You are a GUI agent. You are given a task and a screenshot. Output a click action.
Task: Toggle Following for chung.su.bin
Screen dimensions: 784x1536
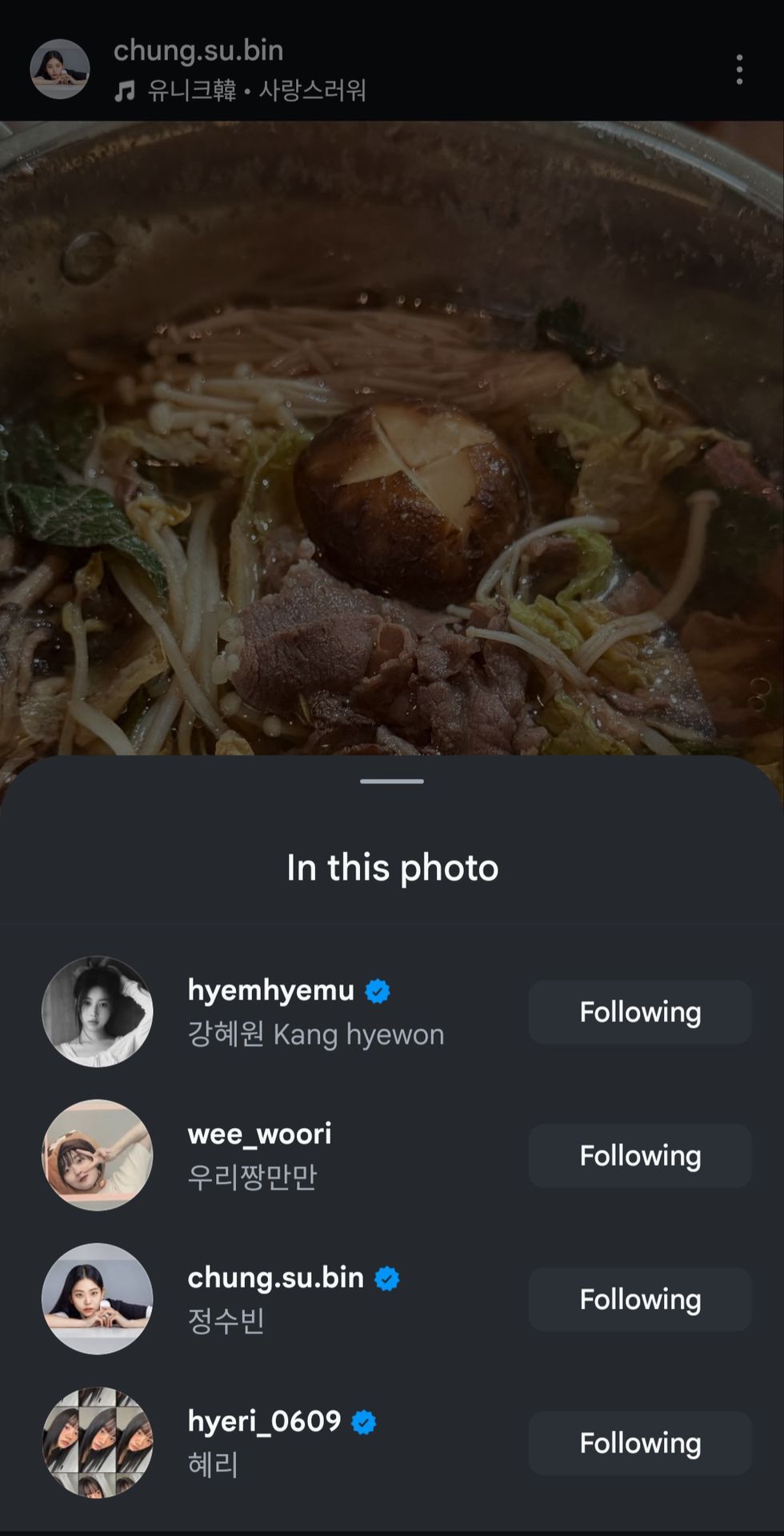coord(640,1299)
